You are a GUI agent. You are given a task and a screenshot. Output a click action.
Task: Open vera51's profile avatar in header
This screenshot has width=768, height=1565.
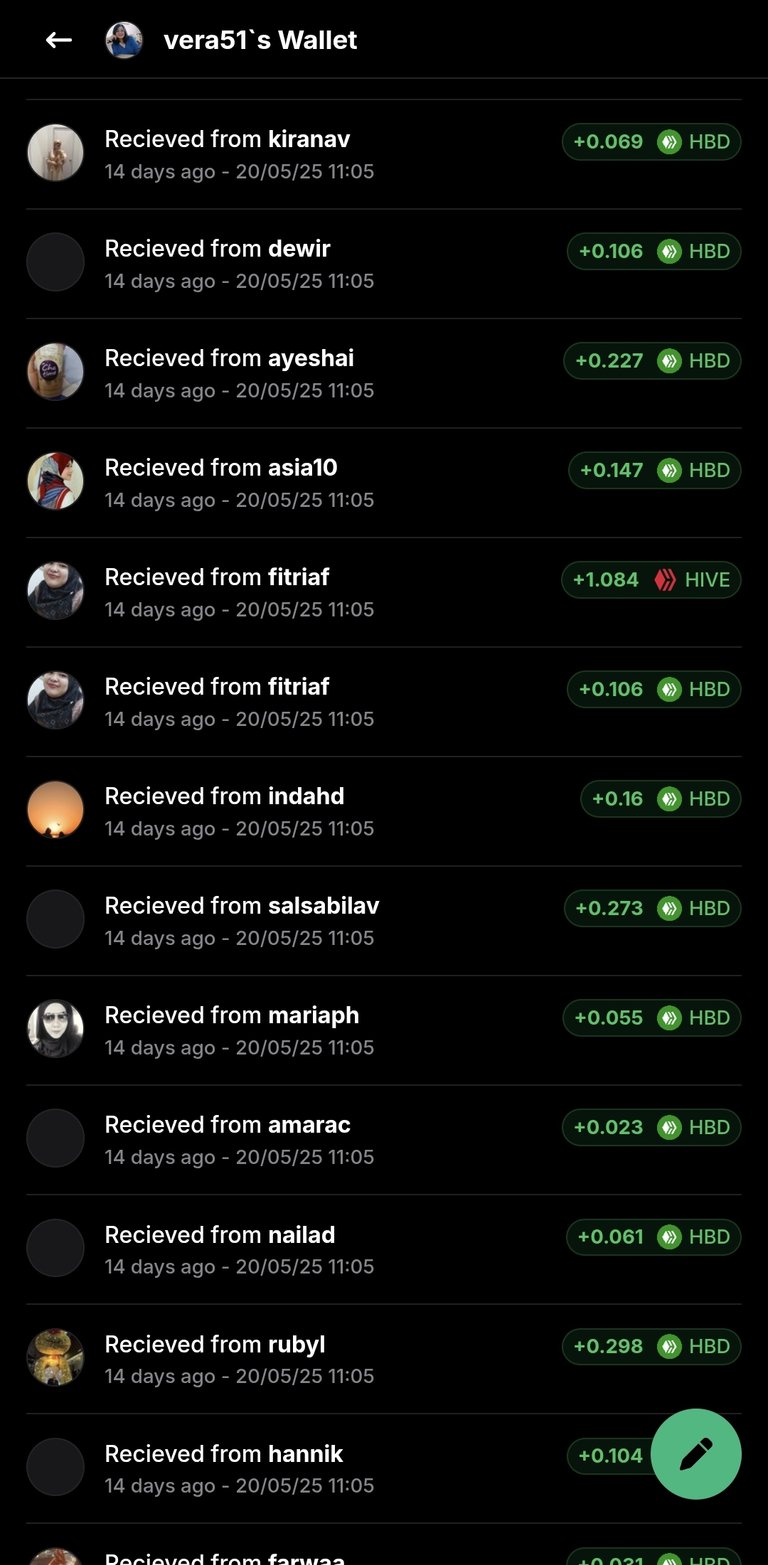coord(124,40)
